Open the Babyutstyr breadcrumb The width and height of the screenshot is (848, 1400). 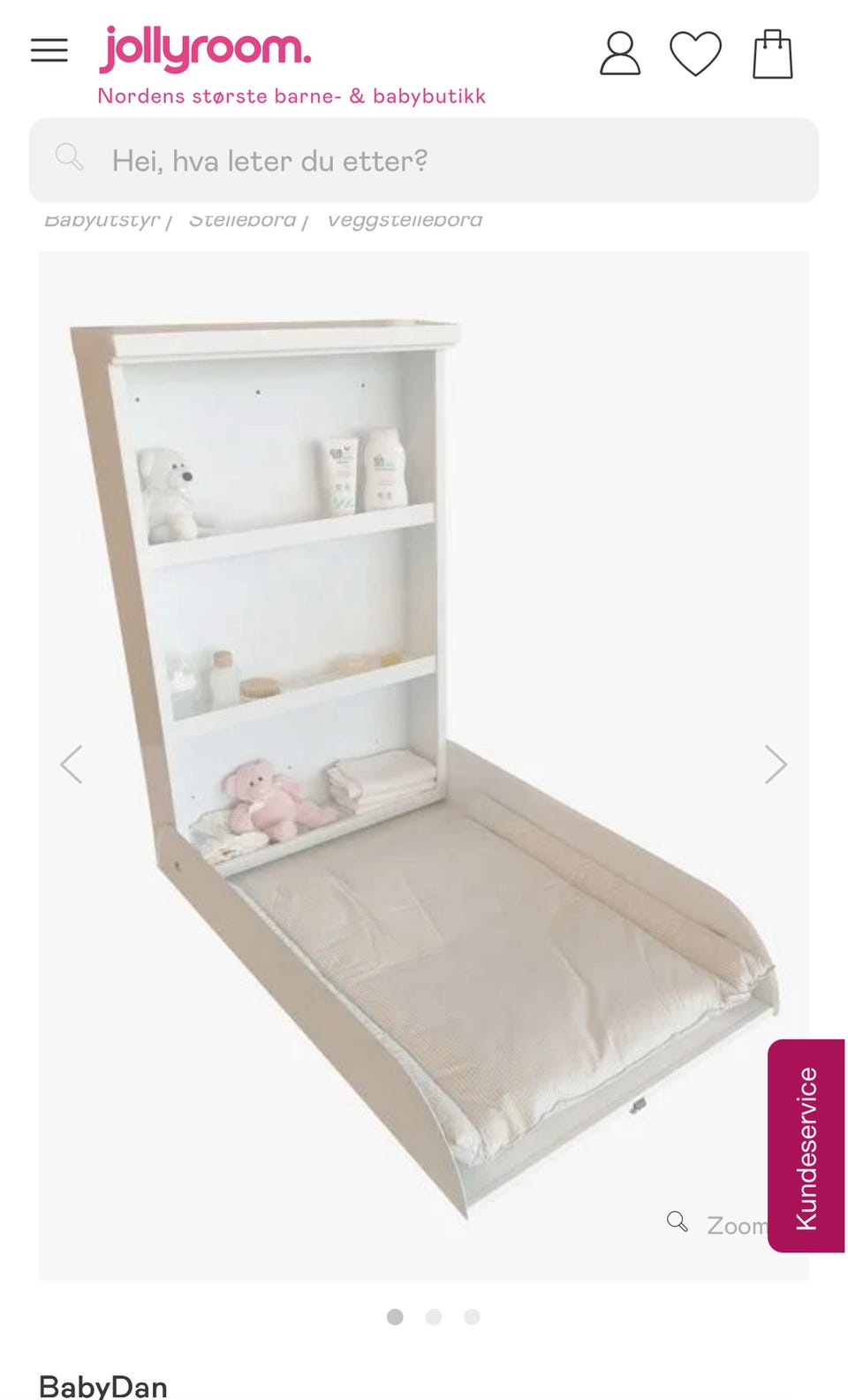[x=102, y=219]
